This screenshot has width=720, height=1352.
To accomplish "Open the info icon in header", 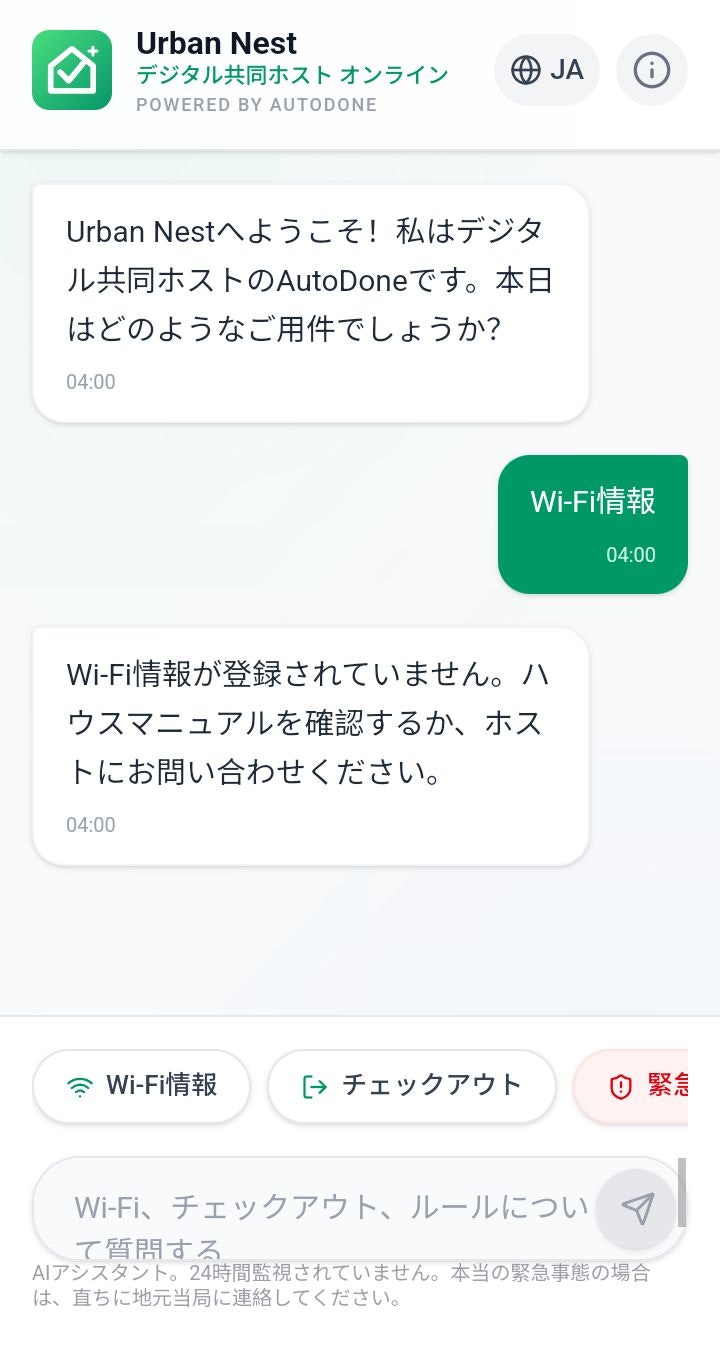I will point(652,70).
